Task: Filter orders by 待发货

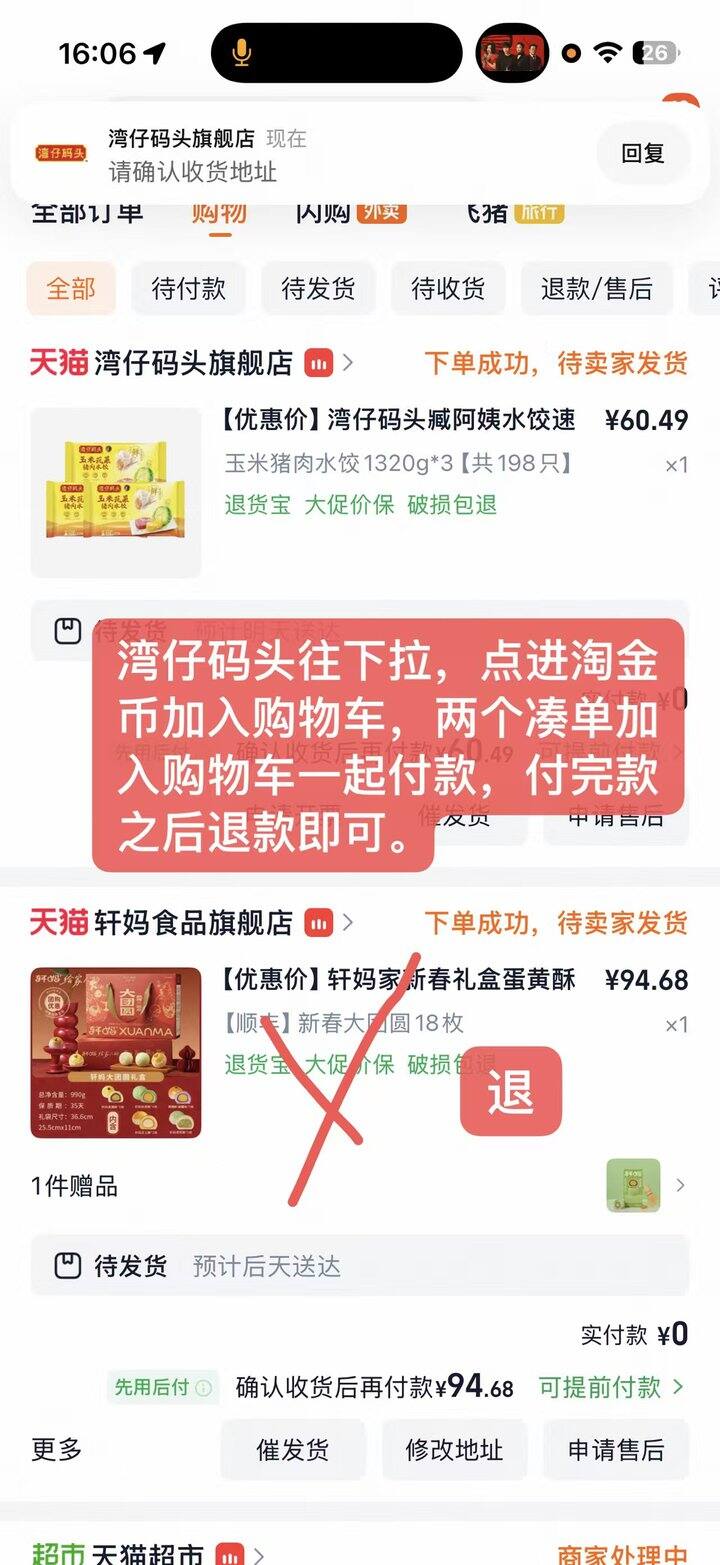Action: point(318,289)
